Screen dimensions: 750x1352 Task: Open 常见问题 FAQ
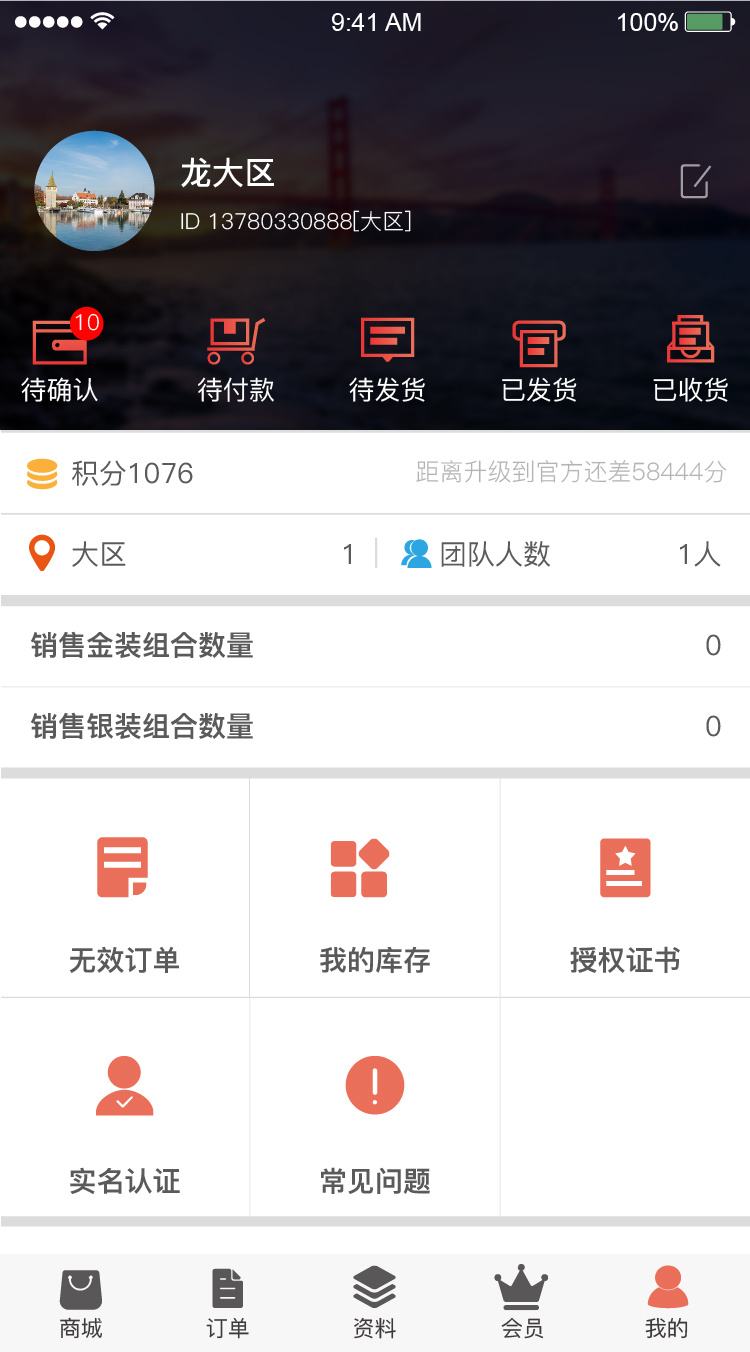375,1108
